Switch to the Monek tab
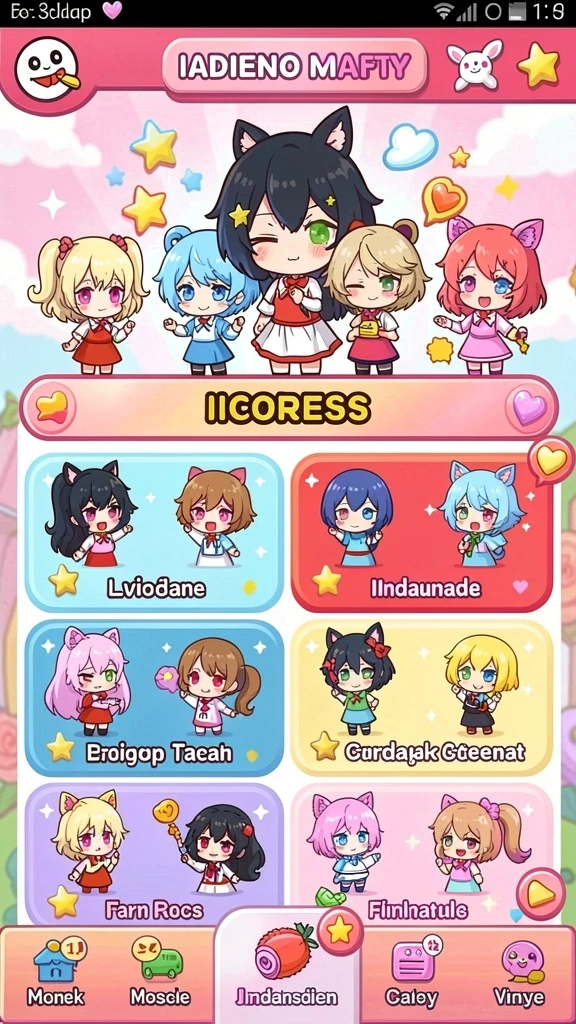The height and width of the screenshot is (1024, 576). 56,972
